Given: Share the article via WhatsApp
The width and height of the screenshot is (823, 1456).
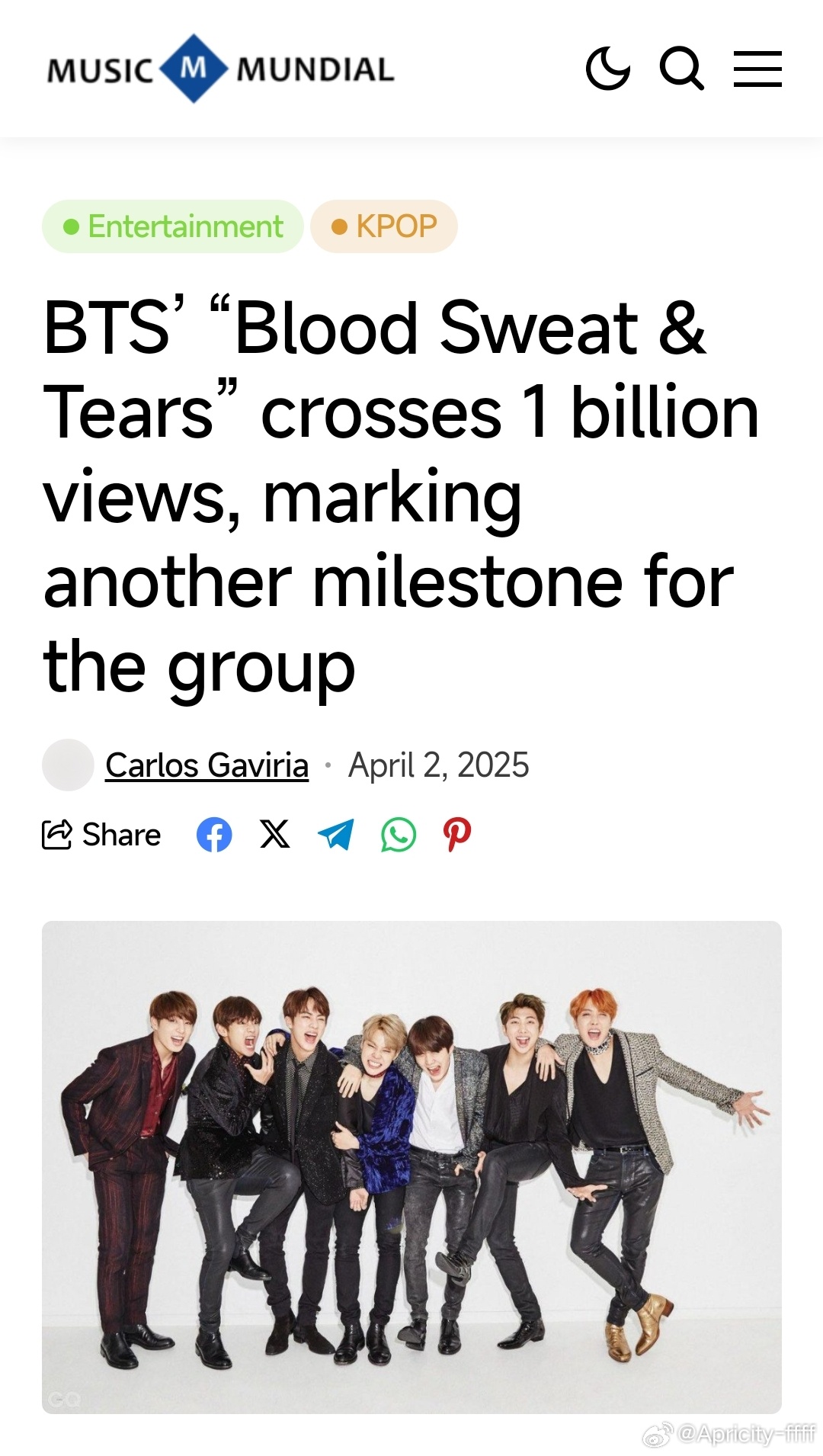Looking at the screenshot, I should (x=399, y=835).
